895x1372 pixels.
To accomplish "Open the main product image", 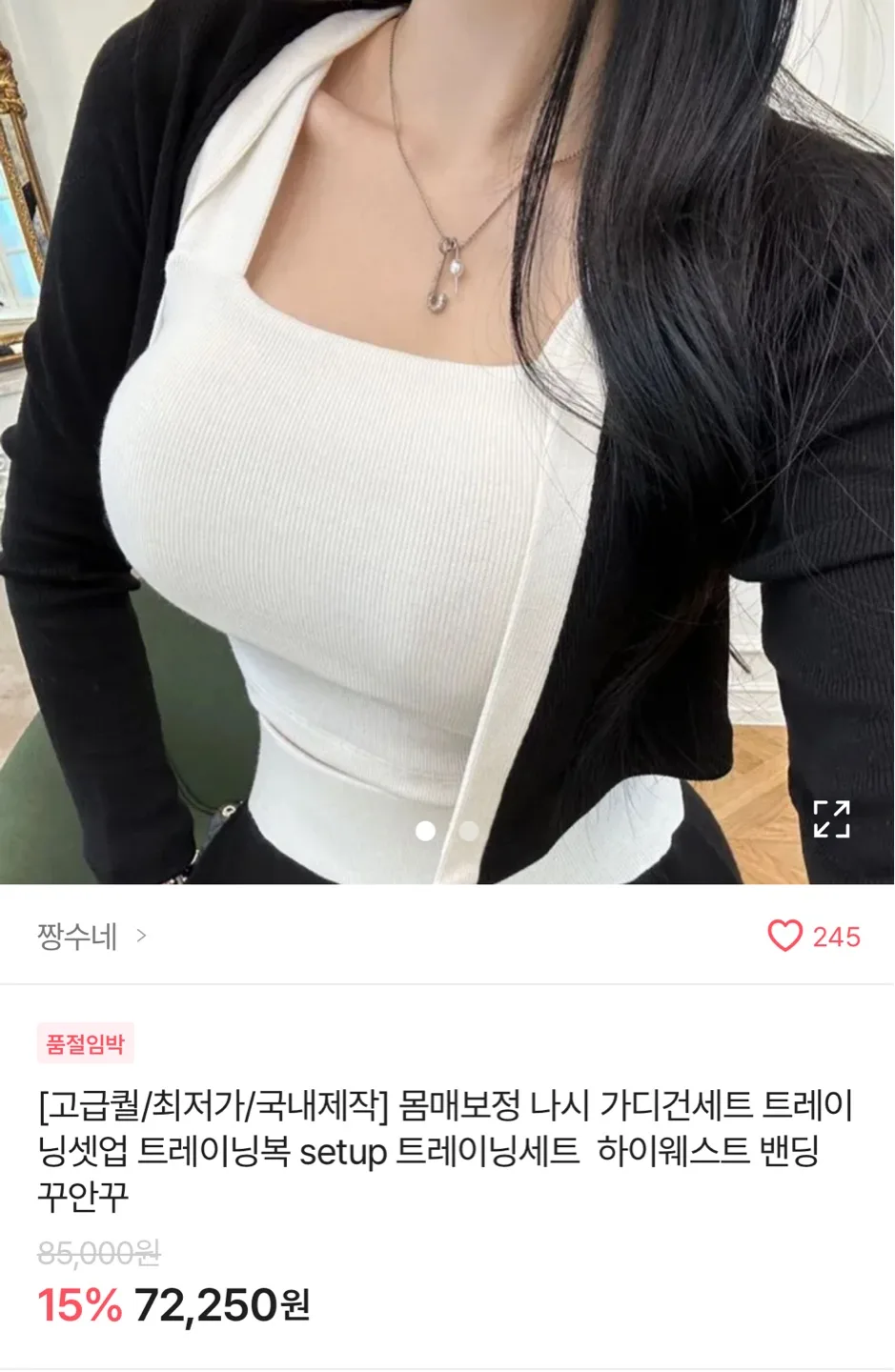I will [447, 429].
